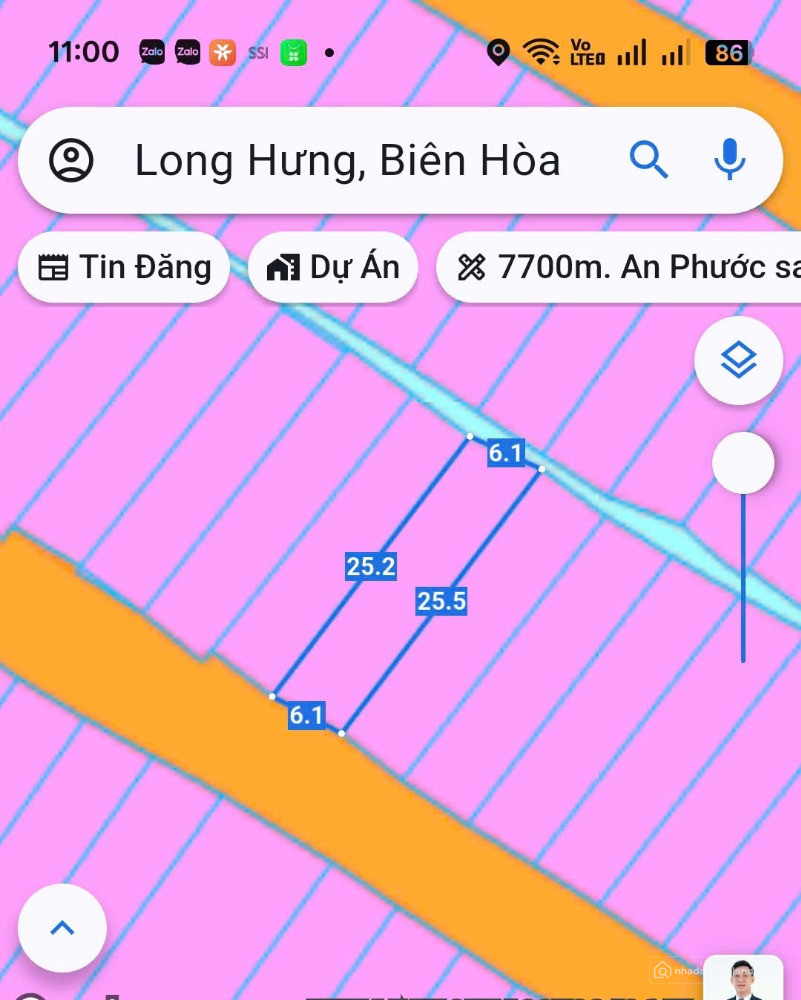The height and width of the screenshot is (1000, 801).
Task: Open the profile account icon
Action: coord(71,160)
